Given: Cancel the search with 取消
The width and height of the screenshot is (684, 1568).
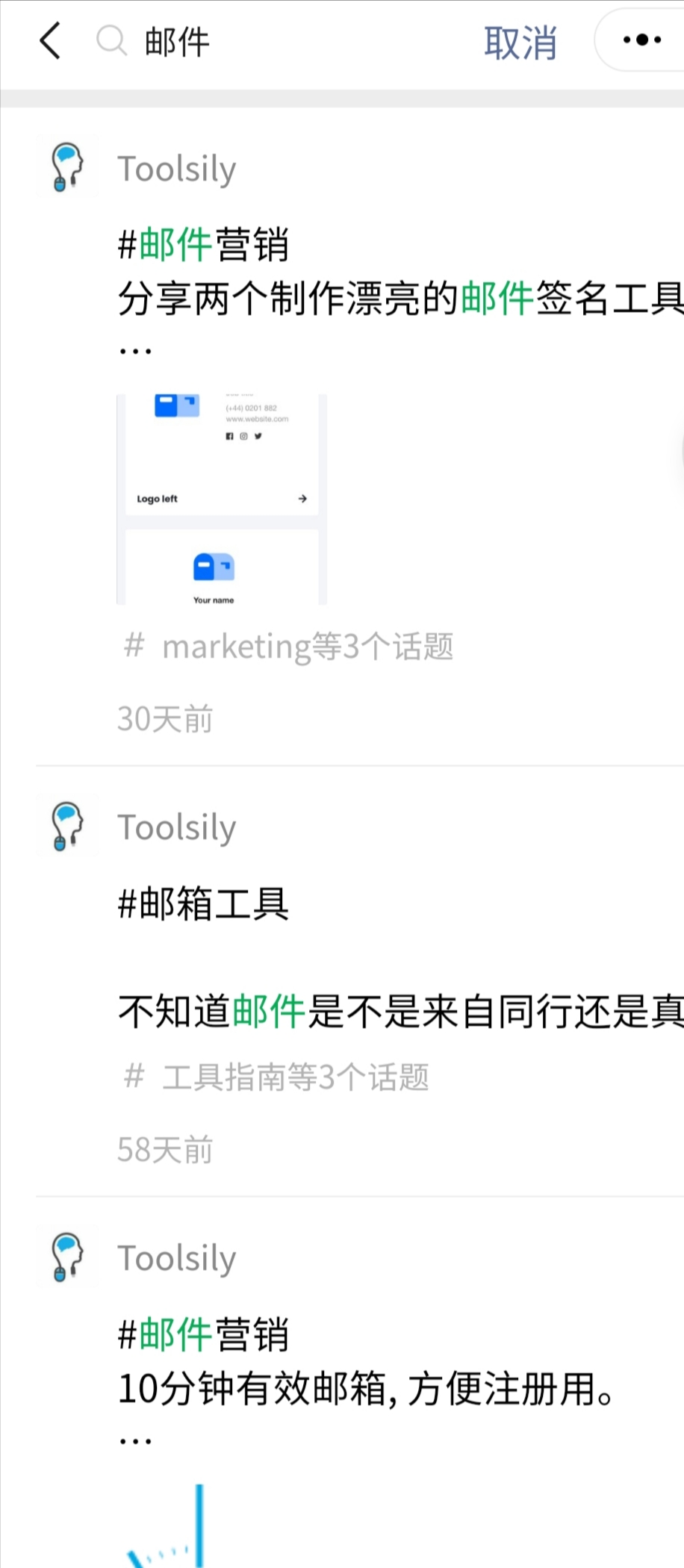Looking at the screenshot, I should click(520, 43).
